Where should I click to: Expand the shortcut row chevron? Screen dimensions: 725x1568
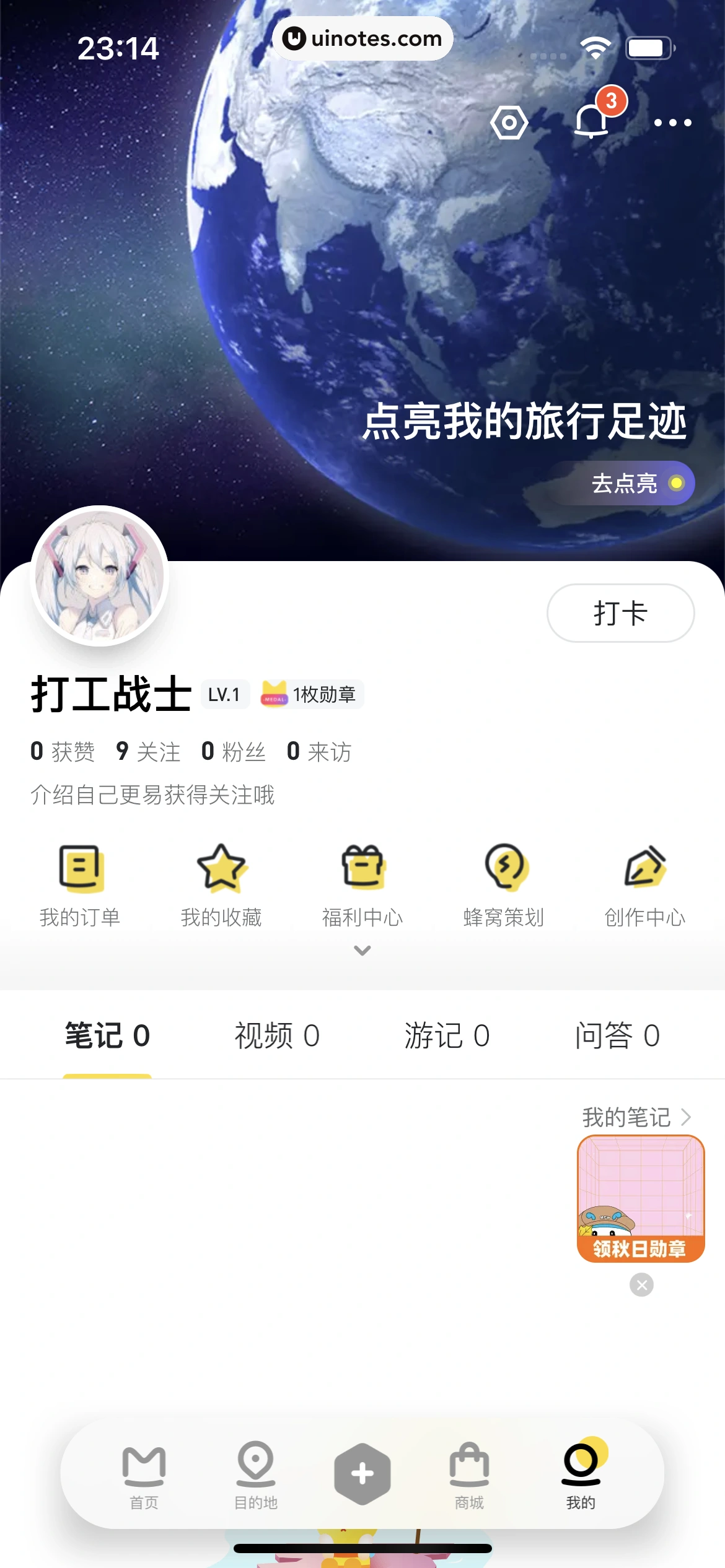[362, 950]
